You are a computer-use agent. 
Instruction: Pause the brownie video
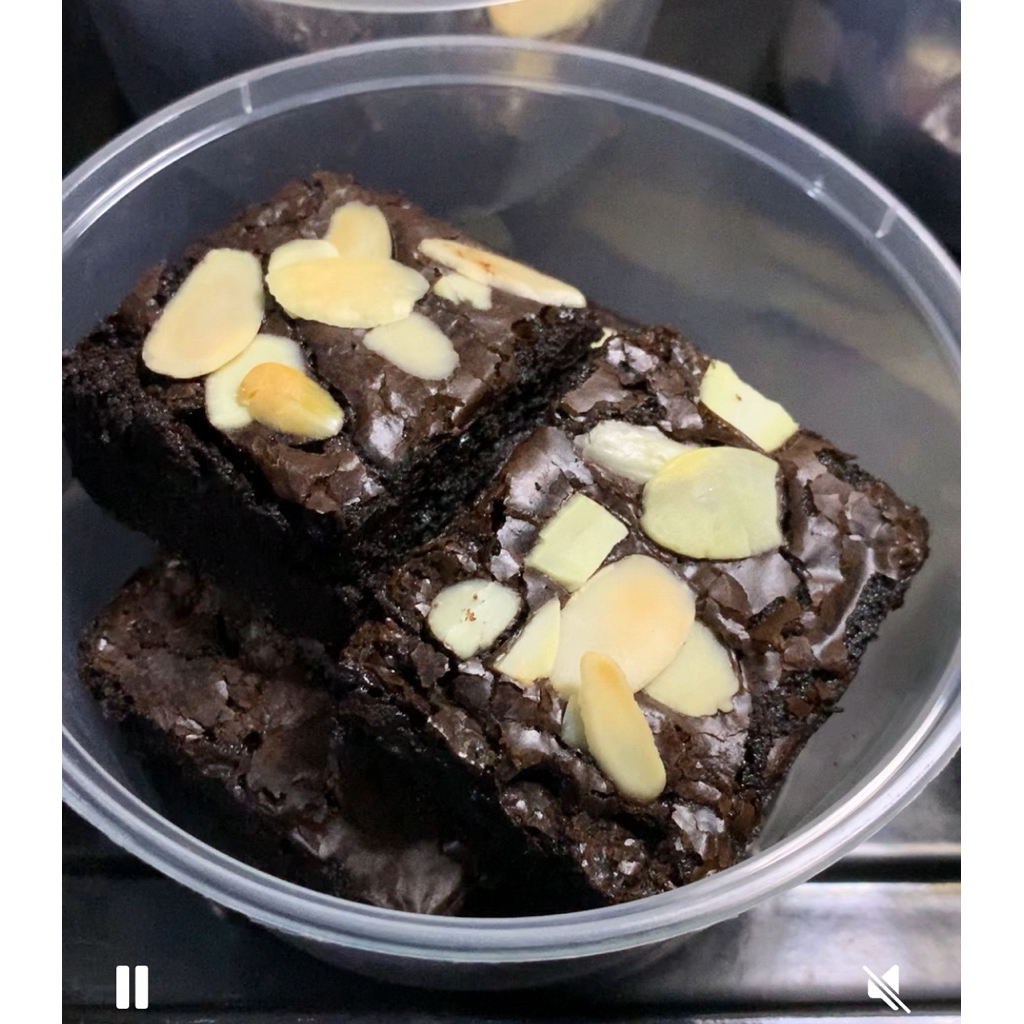point(132,986)
